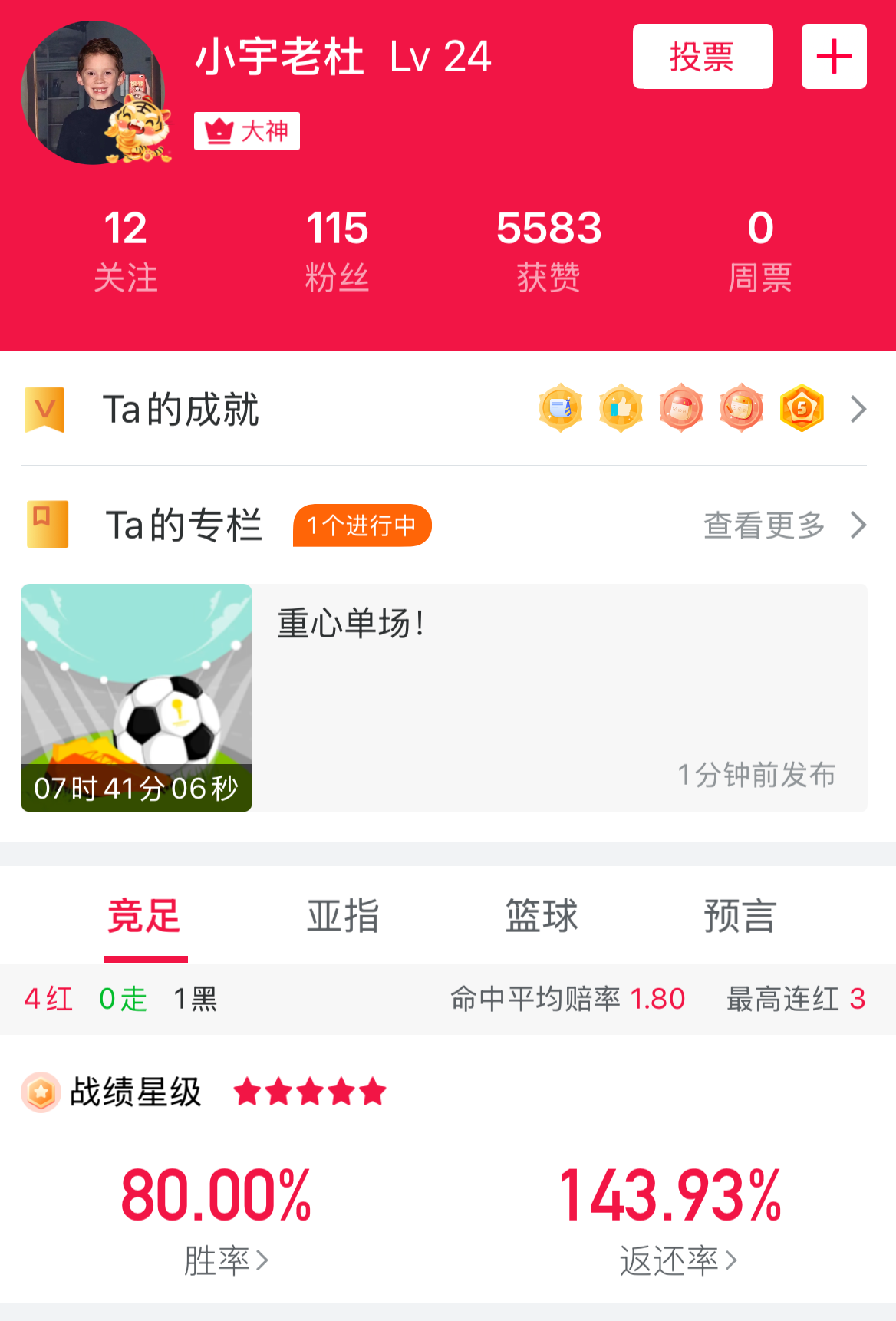Open 返还率 return rate details
Screen dimensions: 896x1321
tap(677, 1260)
